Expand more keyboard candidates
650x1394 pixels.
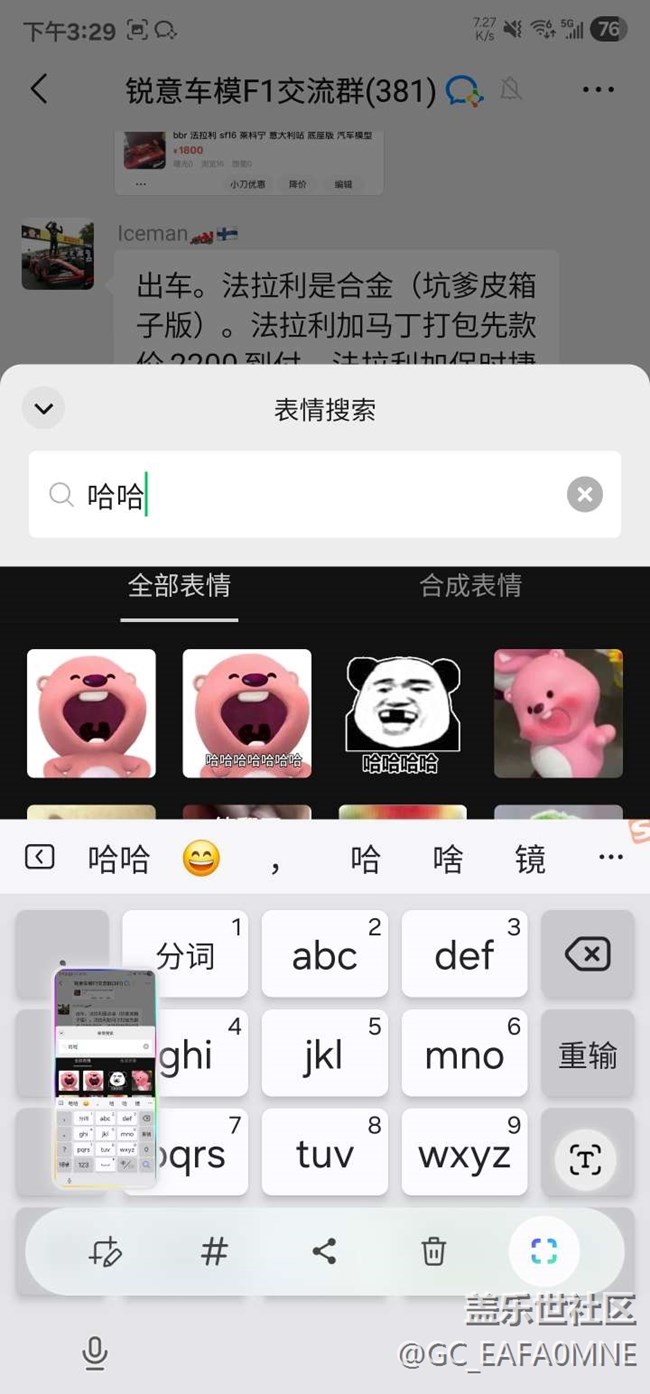(x=610, y=857)
